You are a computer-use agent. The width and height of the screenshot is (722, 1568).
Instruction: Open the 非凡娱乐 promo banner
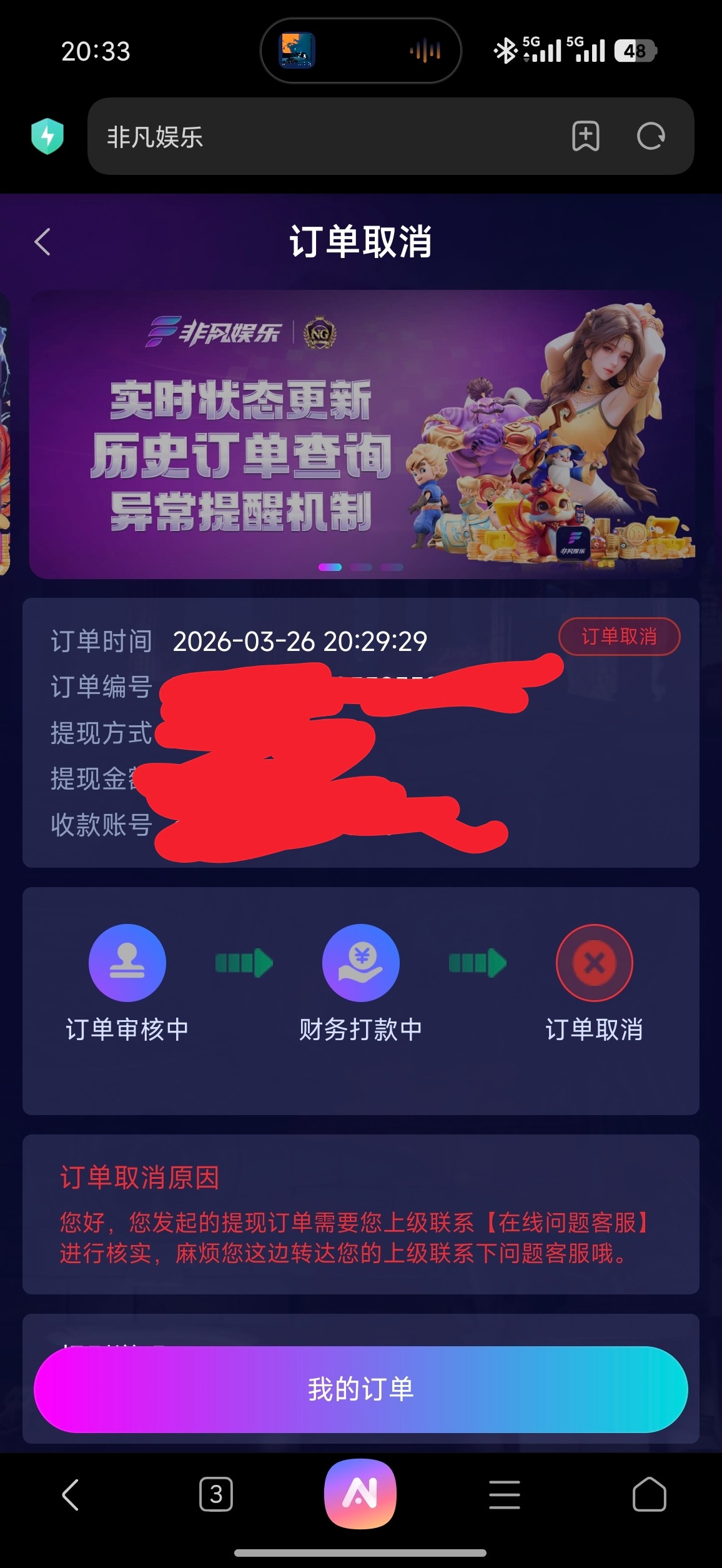[x=362, y=434]
